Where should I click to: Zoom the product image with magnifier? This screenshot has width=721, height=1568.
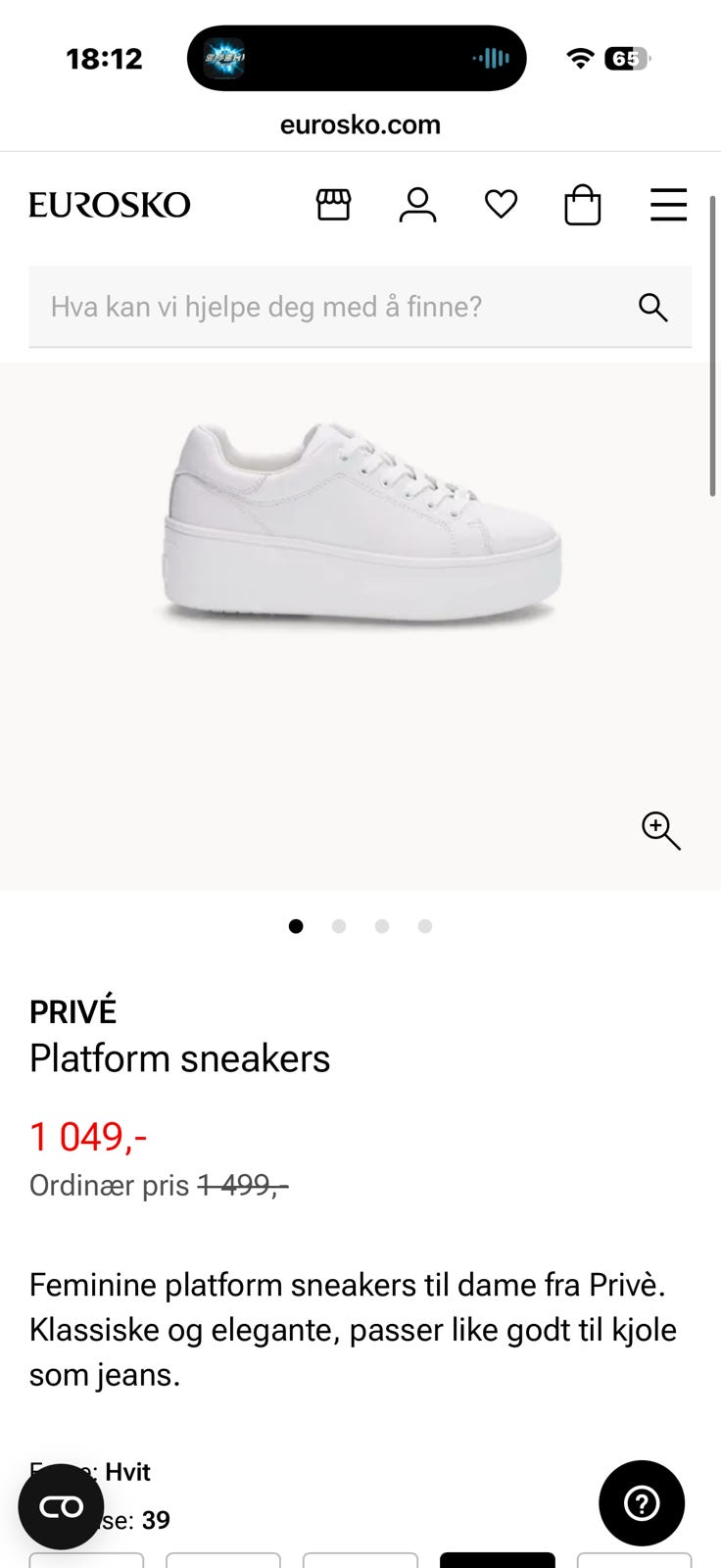coord(661,831)
